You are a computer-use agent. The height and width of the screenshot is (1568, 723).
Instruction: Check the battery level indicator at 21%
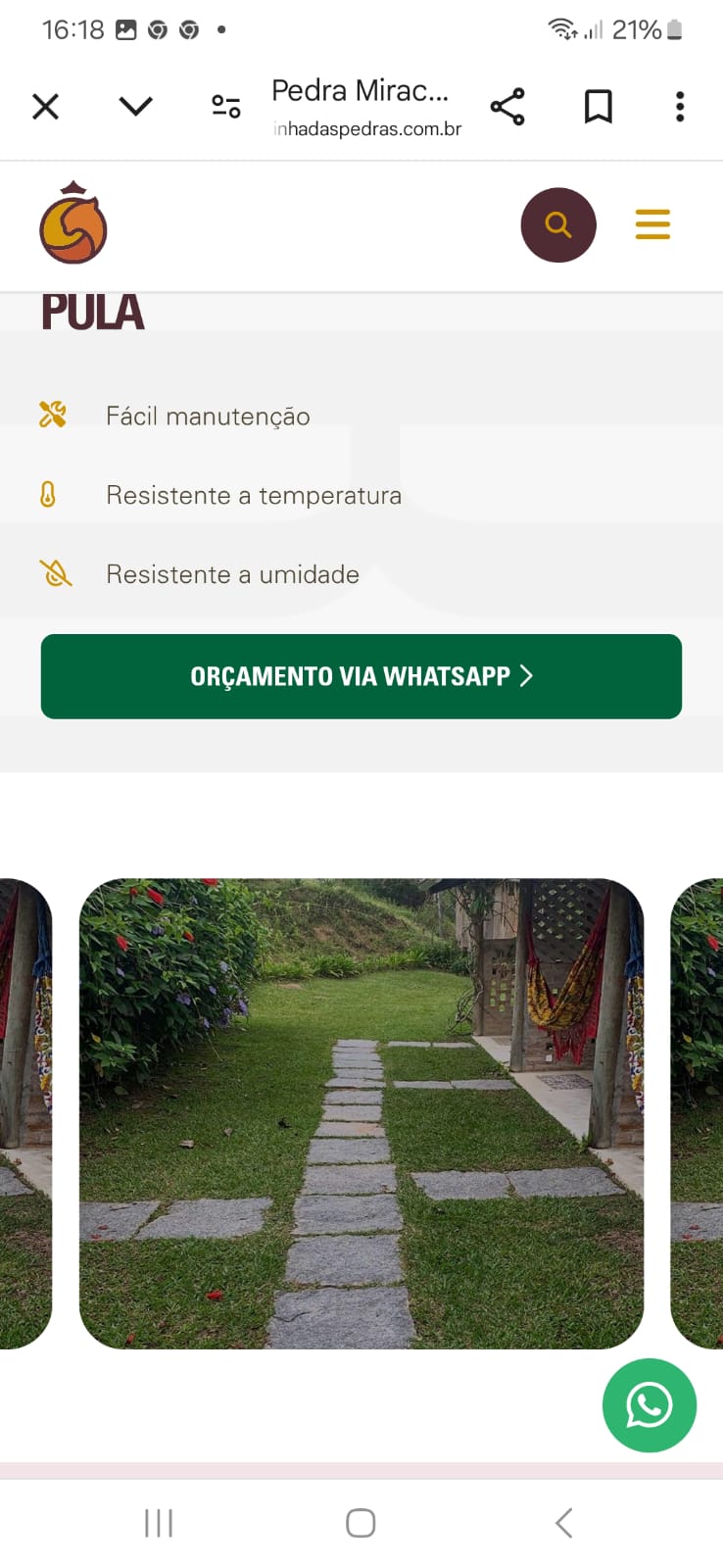(x=642, y=28)
